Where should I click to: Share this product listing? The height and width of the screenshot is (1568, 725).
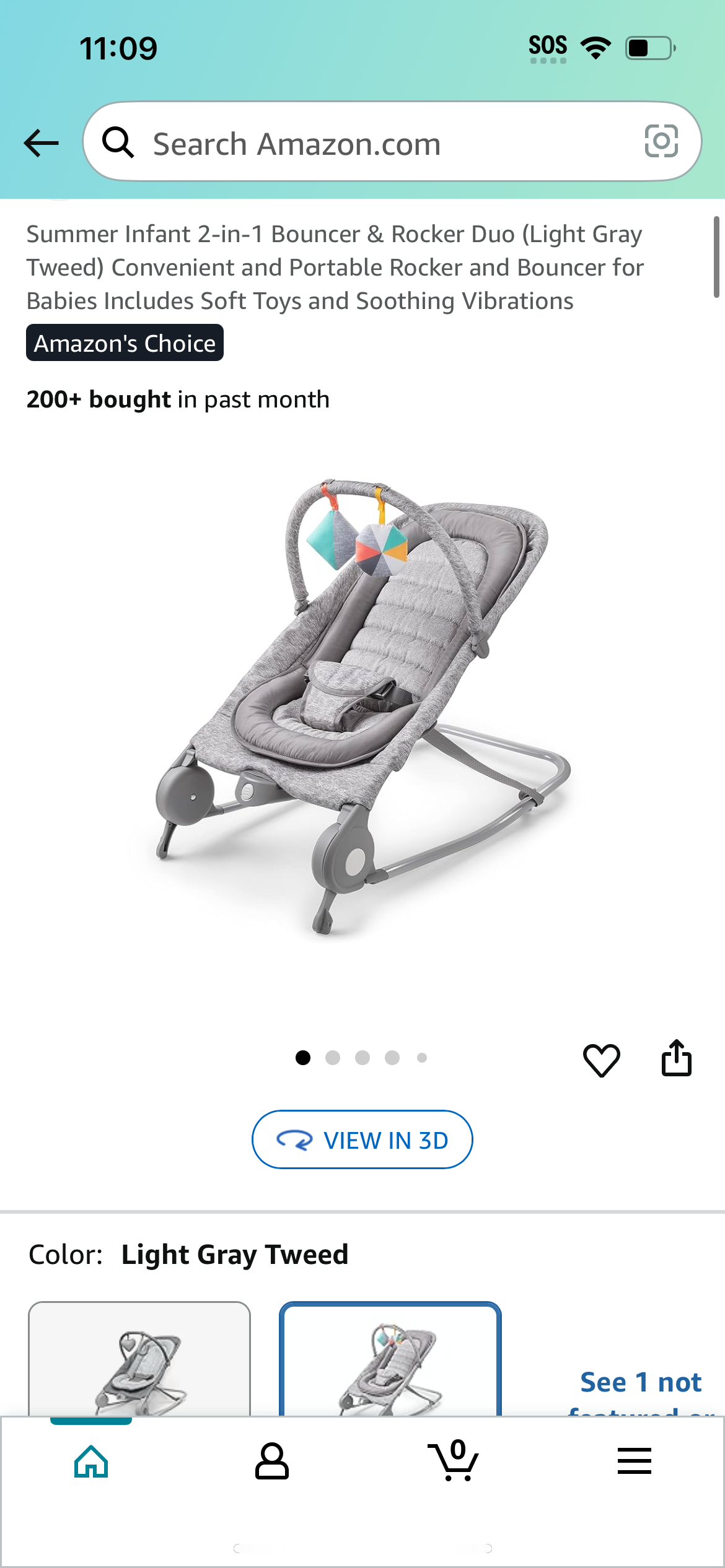coord(676,1058)
